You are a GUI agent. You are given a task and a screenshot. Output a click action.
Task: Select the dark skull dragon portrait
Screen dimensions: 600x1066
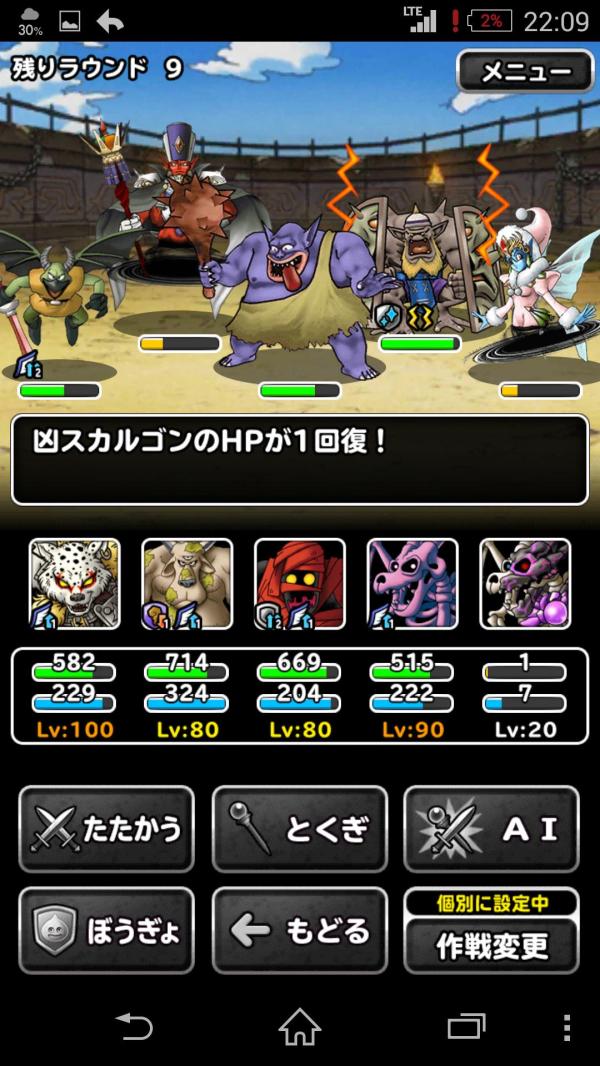pyautogui.click(x=525, y=584)
